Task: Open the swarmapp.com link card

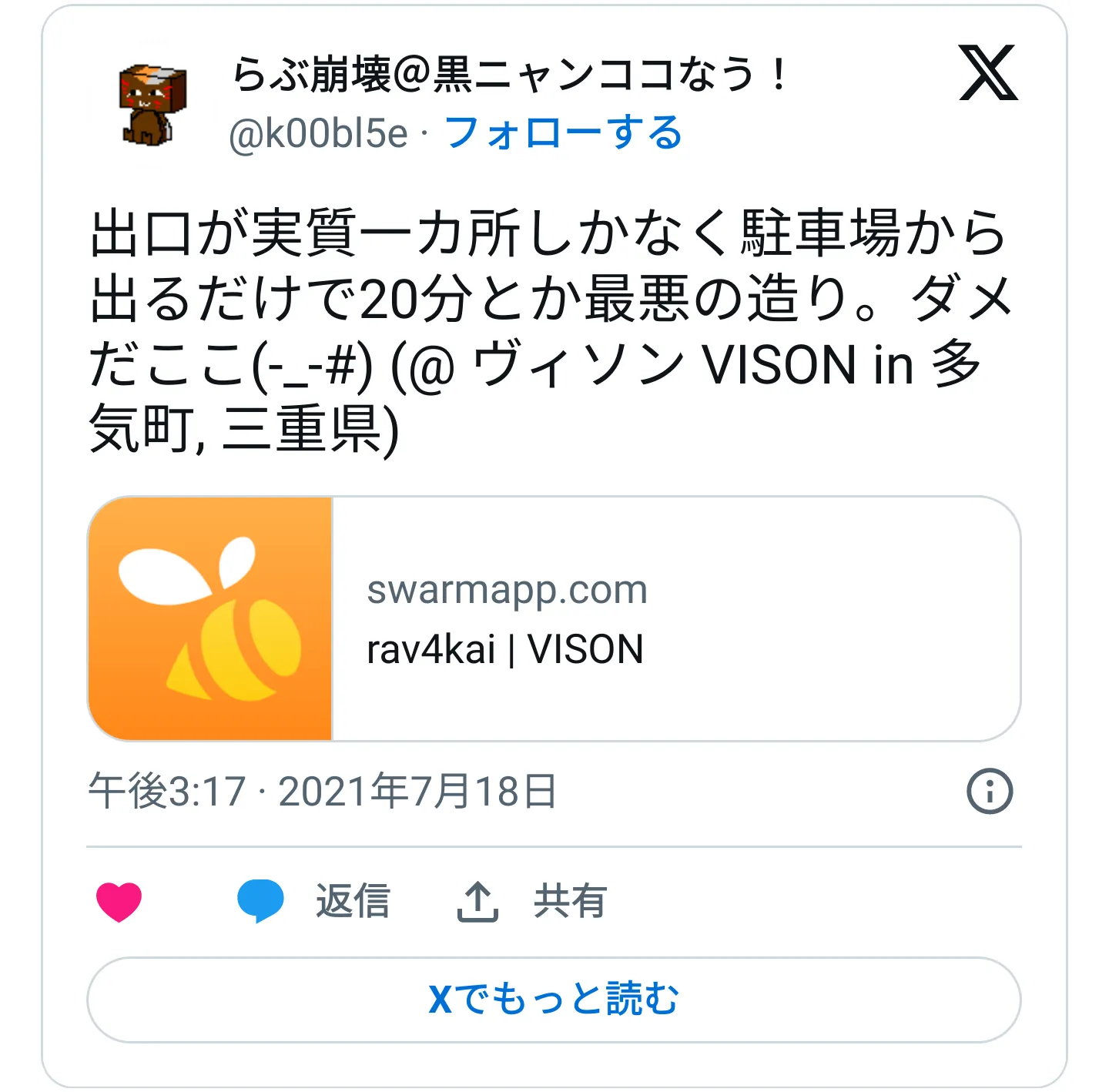Action: (554, 618)
